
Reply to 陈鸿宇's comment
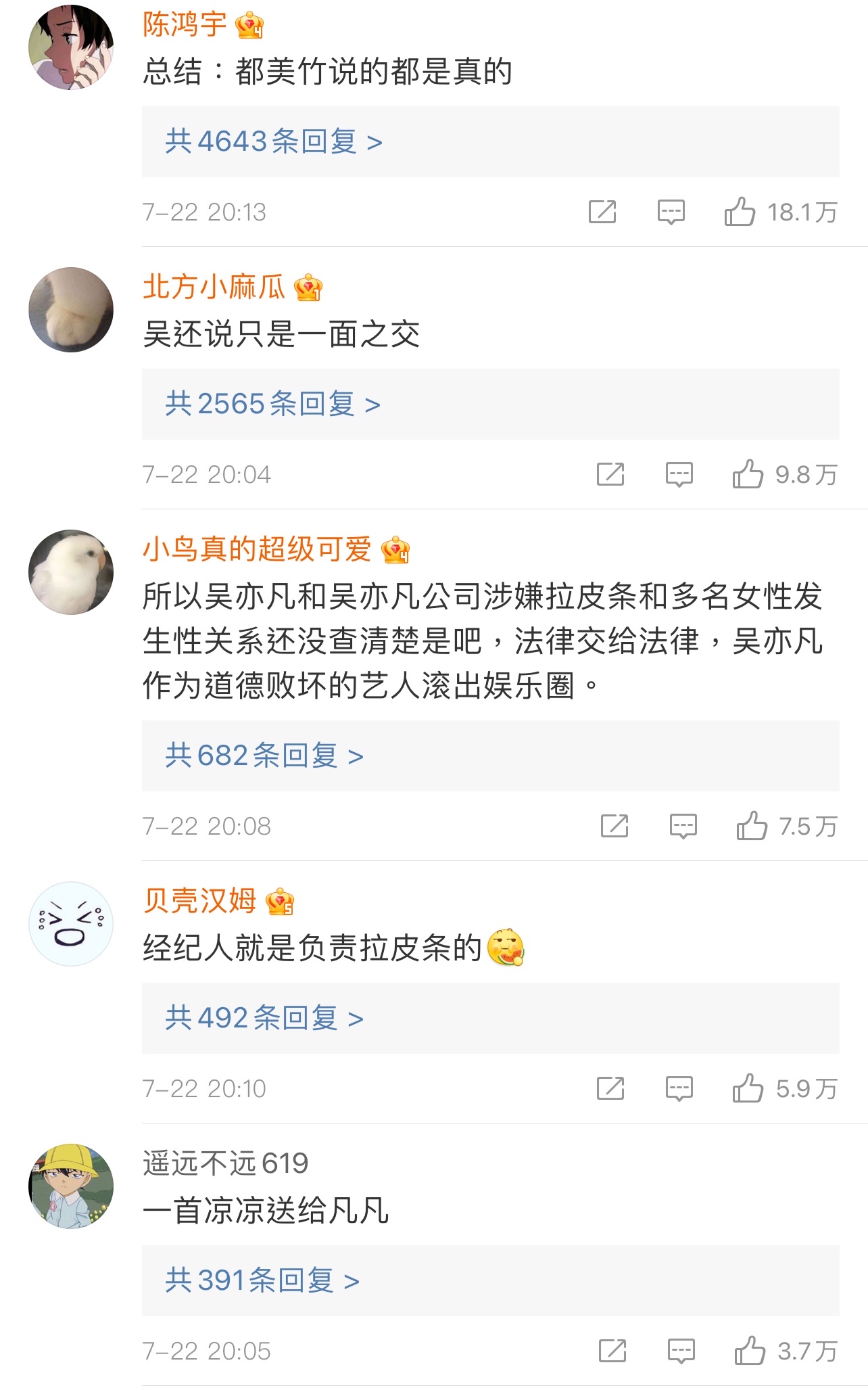pyautogui.click(x=671, y=212)
